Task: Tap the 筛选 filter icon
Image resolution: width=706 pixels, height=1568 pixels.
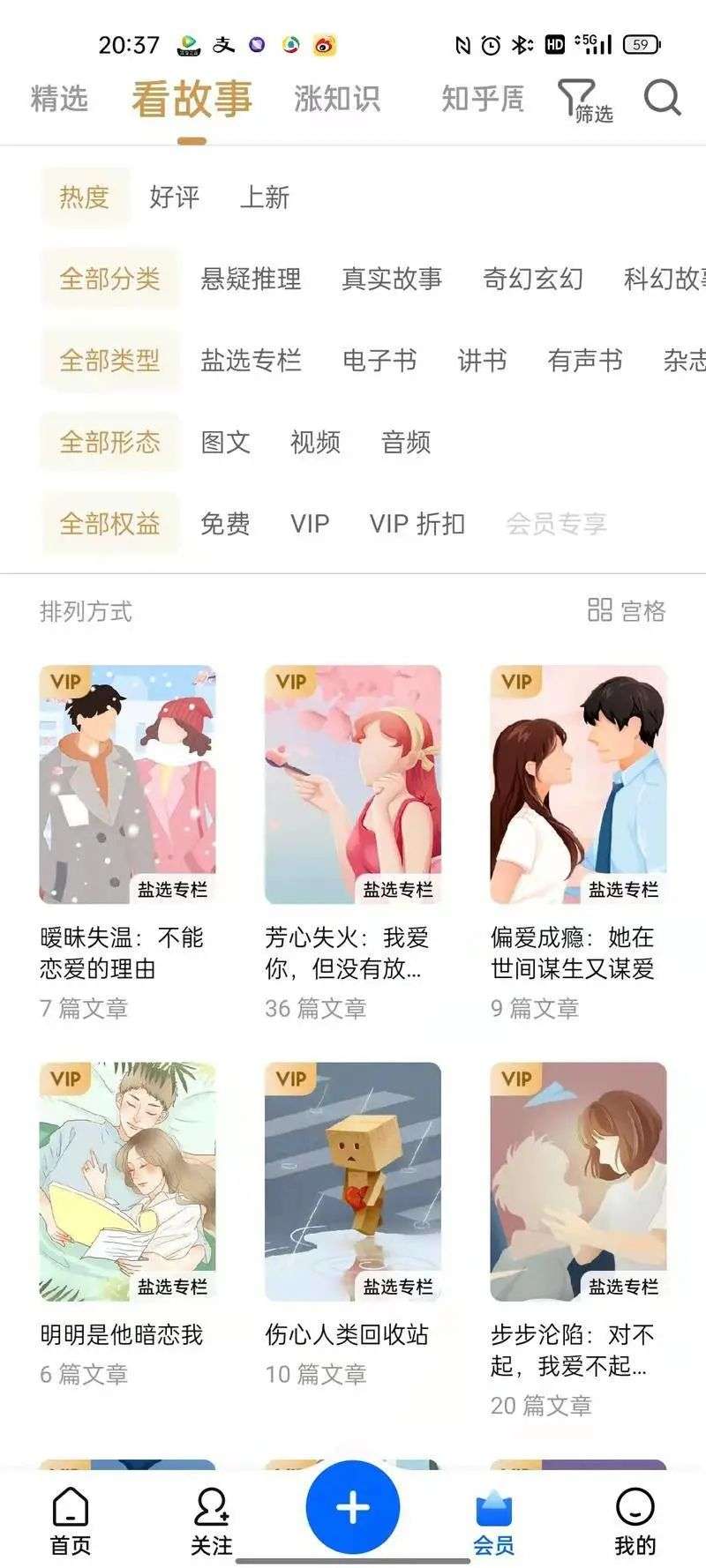Action: pos(584,100)
